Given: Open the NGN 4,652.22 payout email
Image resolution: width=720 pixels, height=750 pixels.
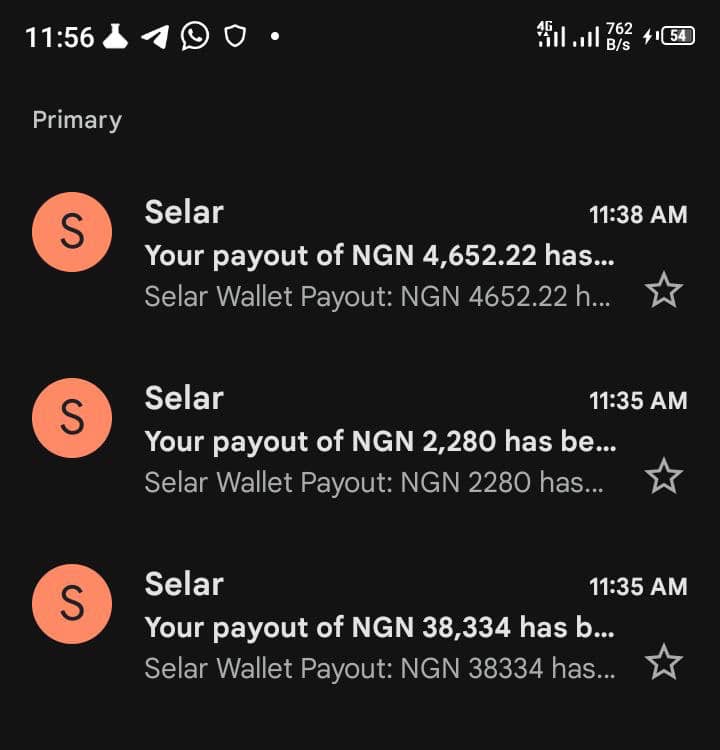Looking at the screenshot, I should 360,254.
